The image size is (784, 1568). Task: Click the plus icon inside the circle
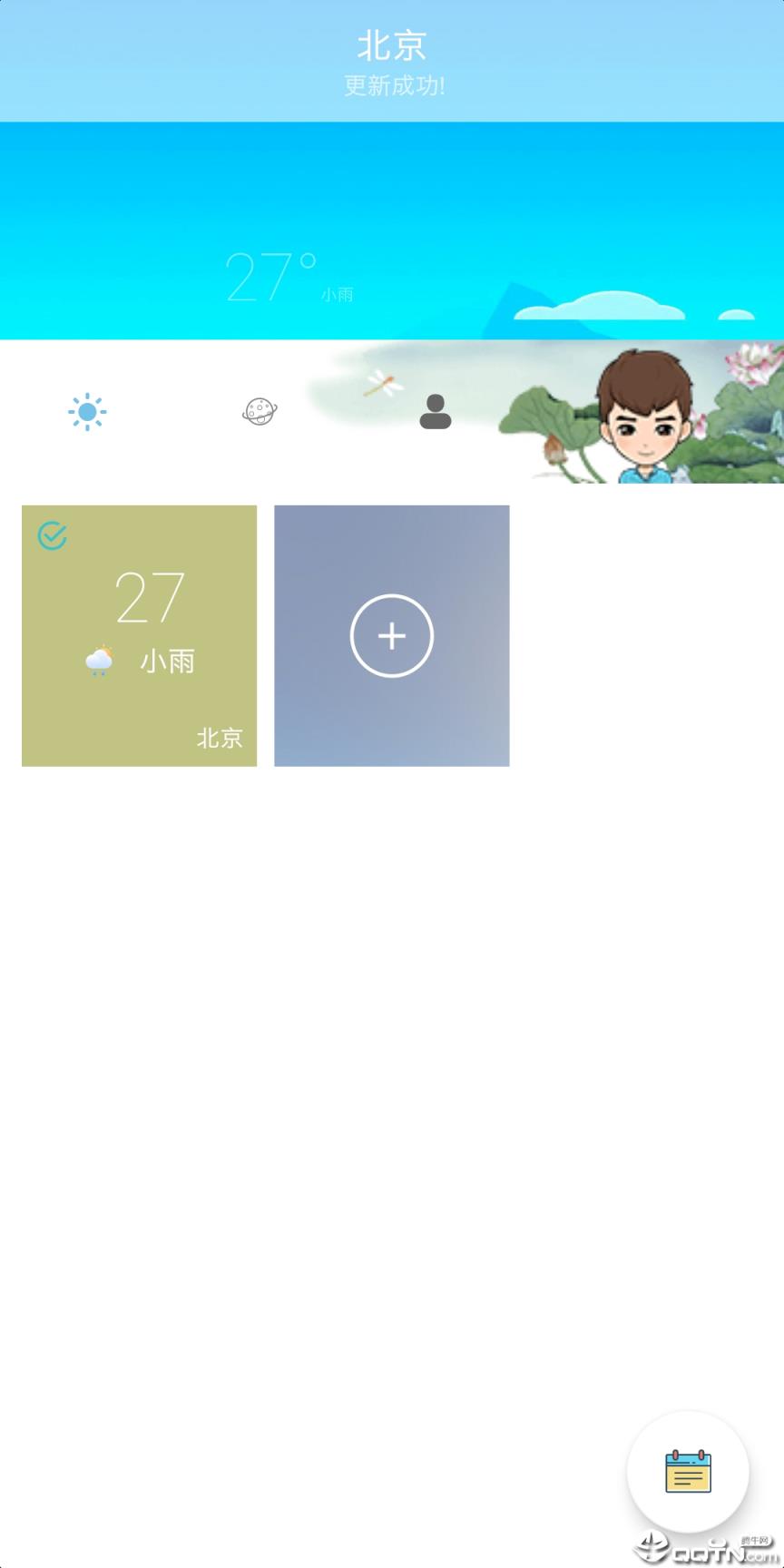click(x=391, y=635)
